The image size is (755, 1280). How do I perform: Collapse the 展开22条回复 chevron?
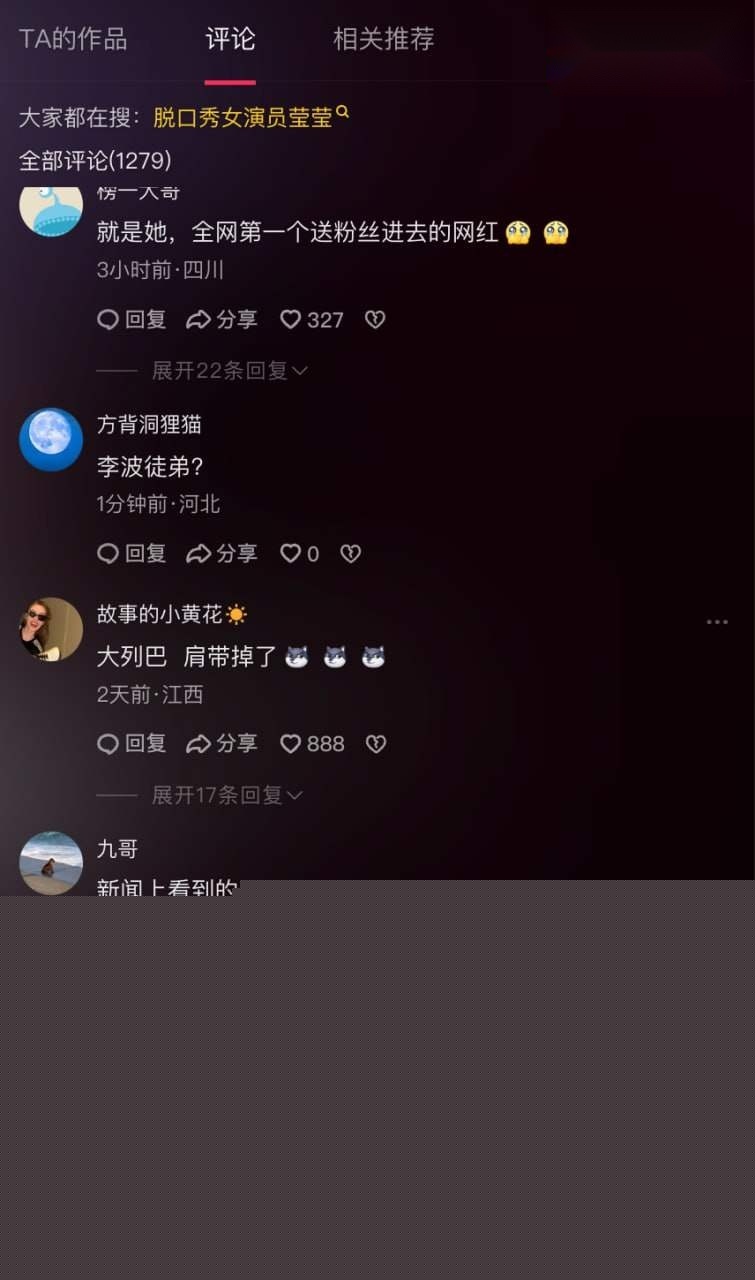click(295, 370)
